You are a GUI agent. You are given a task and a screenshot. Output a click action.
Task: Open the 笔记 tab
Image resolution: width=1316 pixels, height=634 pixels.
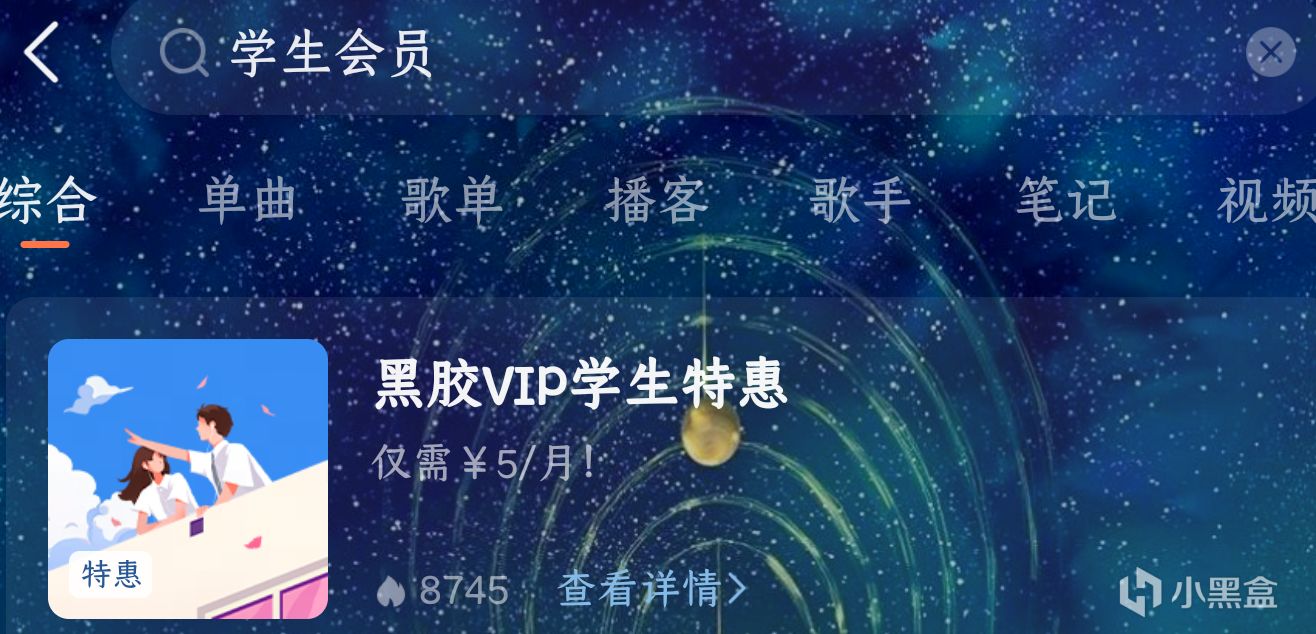[x=1065, y=199]
